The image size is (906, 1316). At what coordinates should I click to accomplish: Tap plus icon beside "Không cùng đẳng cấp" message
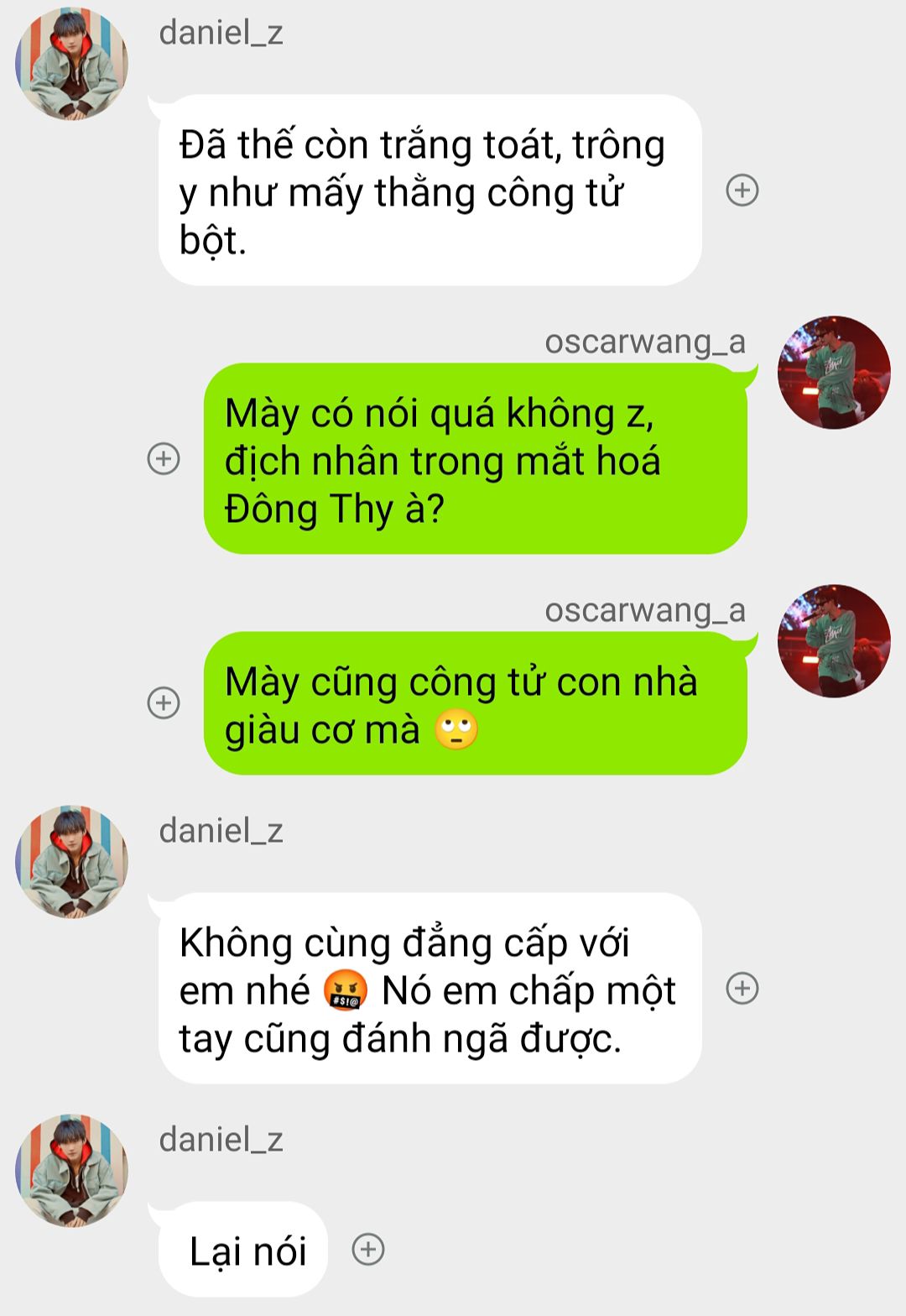pos(742,989)
